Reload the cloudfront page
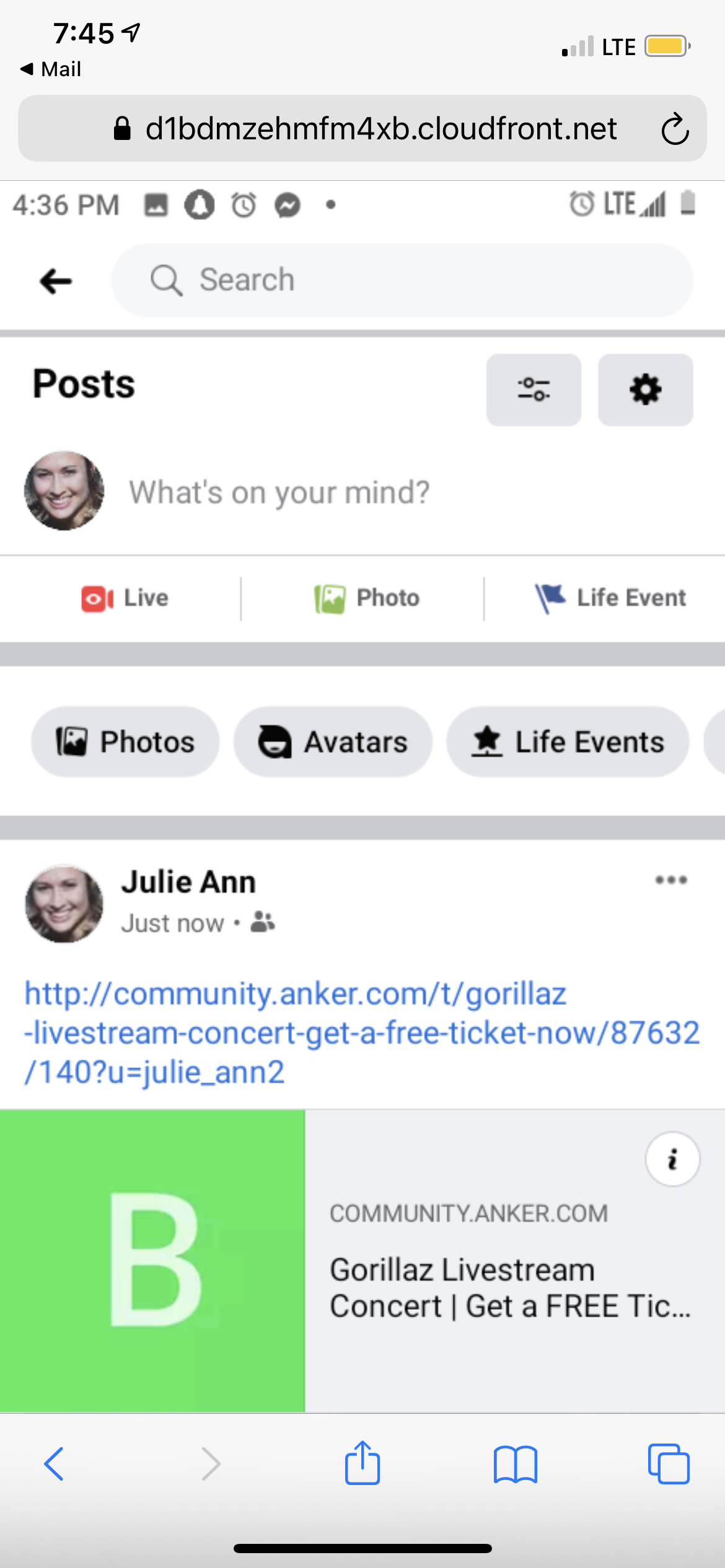The width and height of the screenshot is (725, 1568). [674, 129]
